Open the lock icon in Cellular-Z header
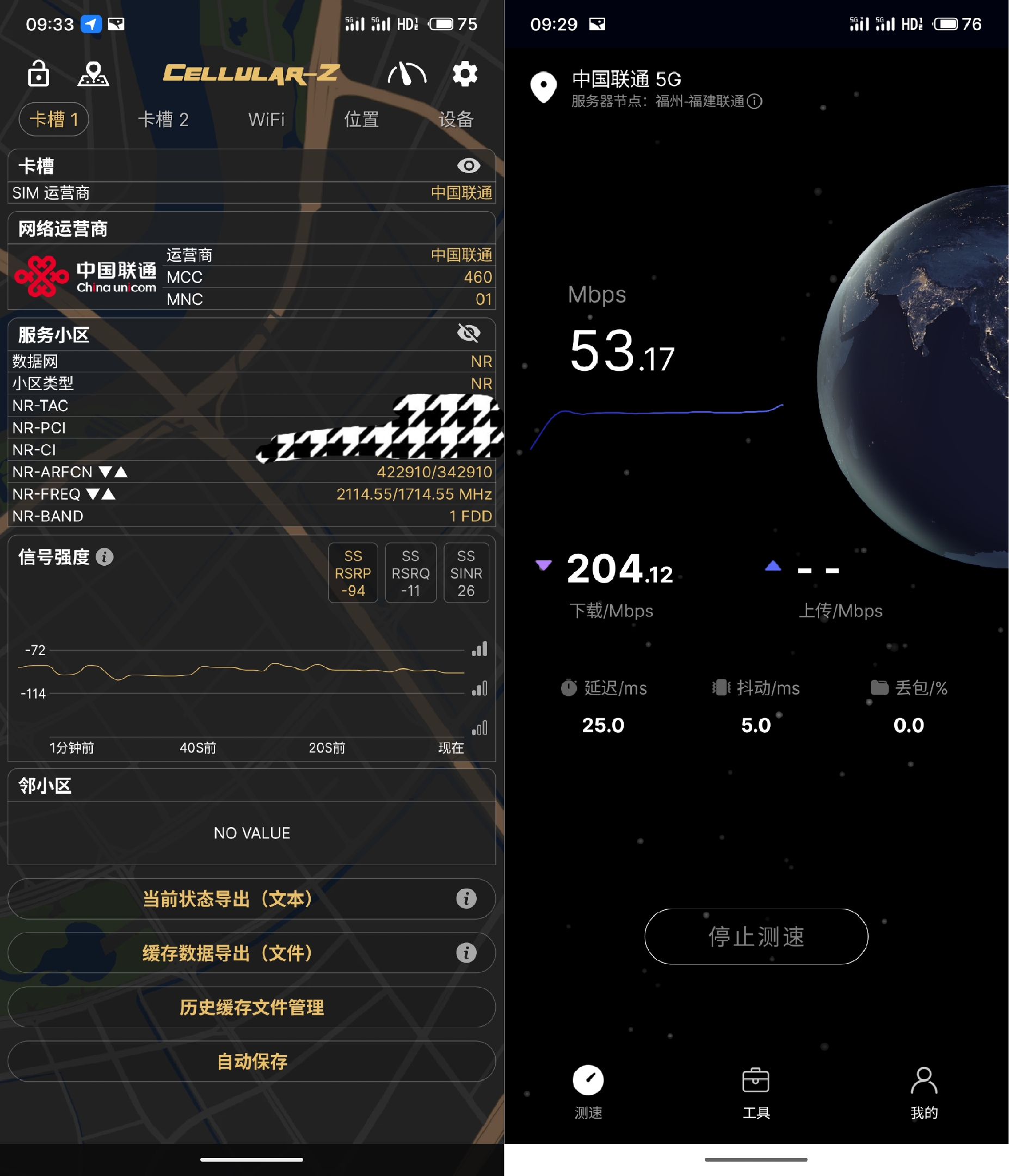The width and height of the screenshot is (1009, 1176). click(38, 74)
